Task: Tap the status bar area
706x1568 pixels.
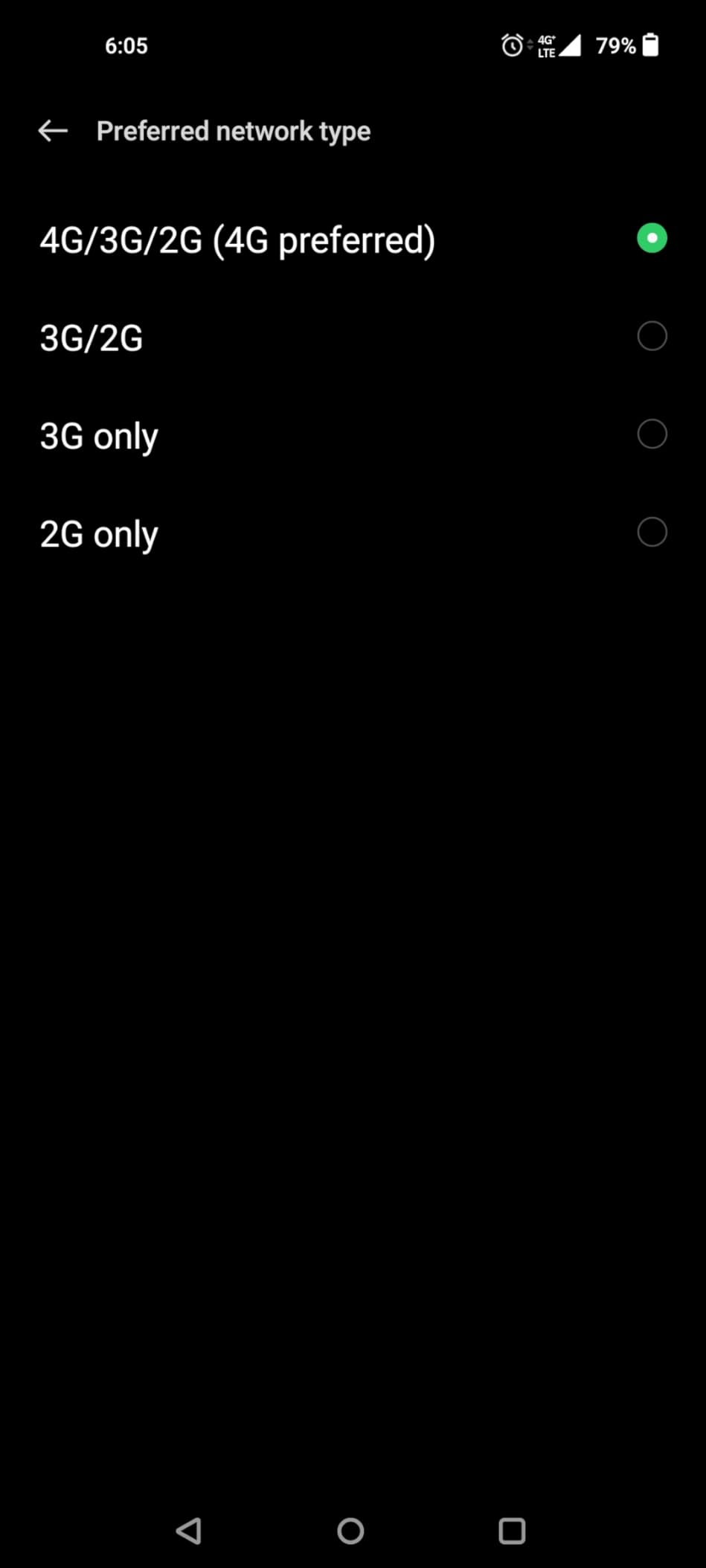Action: pyautogui.click(x=353, y=45)
